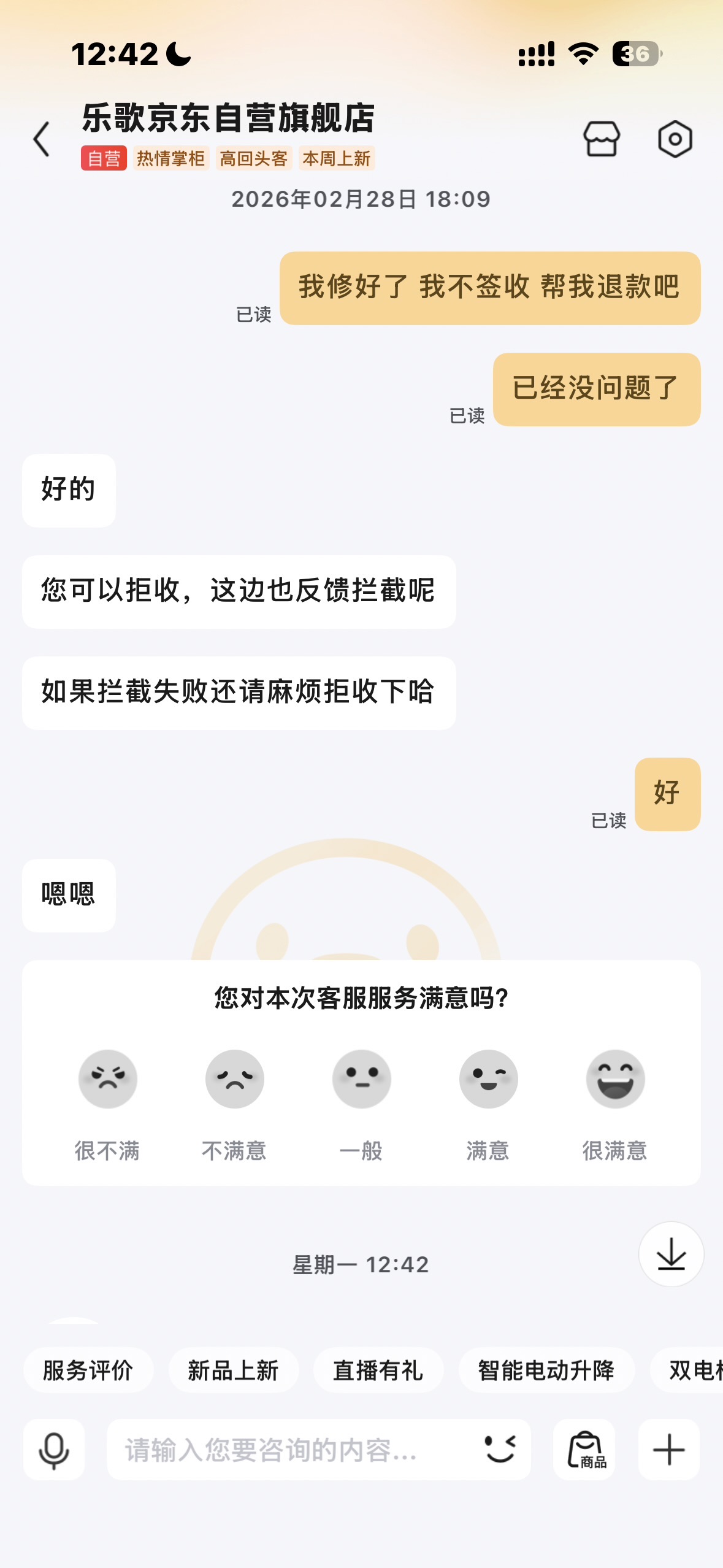Tap the 直播有礼 chip
This screenshot has height=1568, width=723.
(378, 1373)
